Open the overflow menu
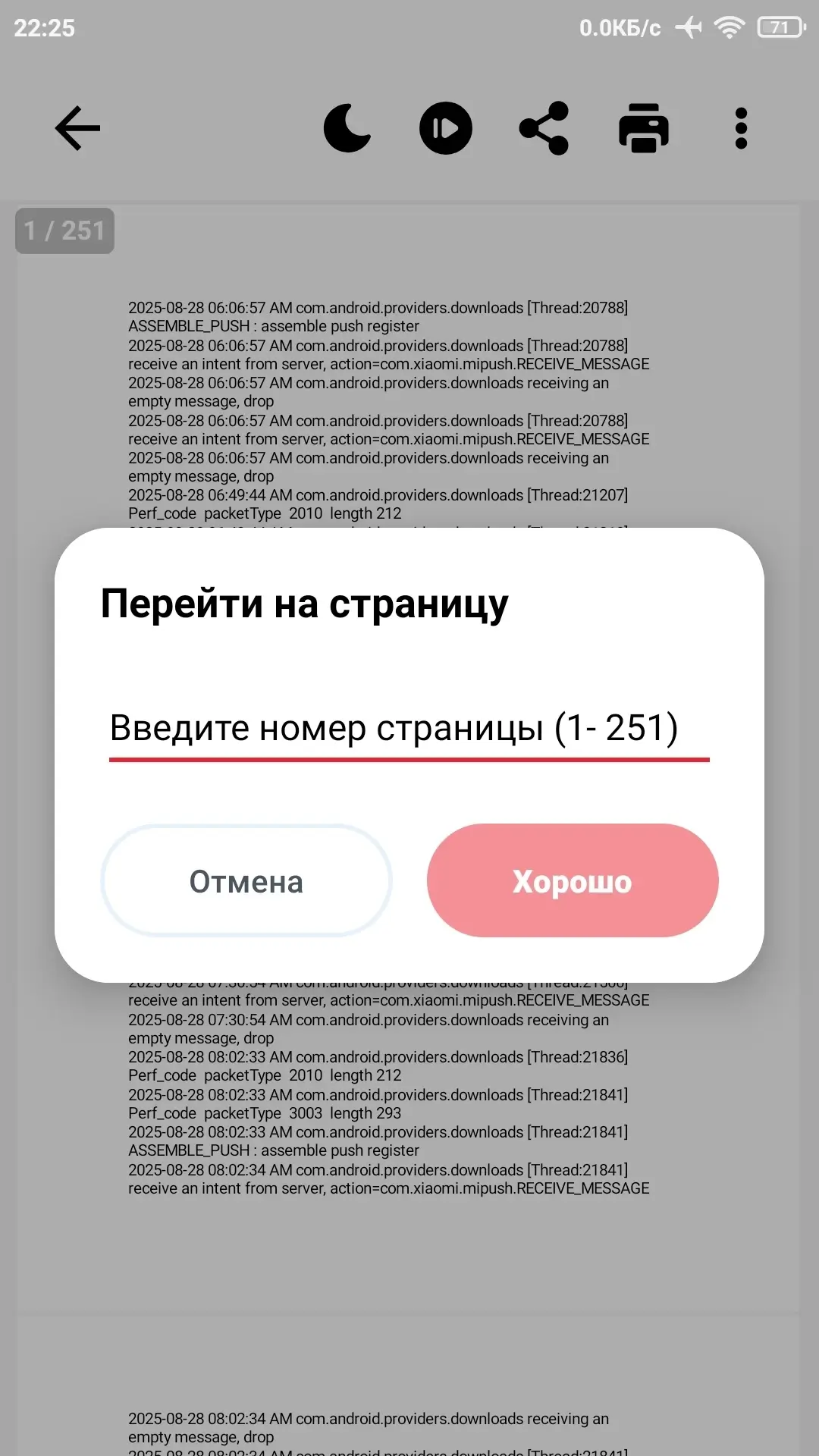This screenshot has width=819, height=1456. click(x=741, y=128)
